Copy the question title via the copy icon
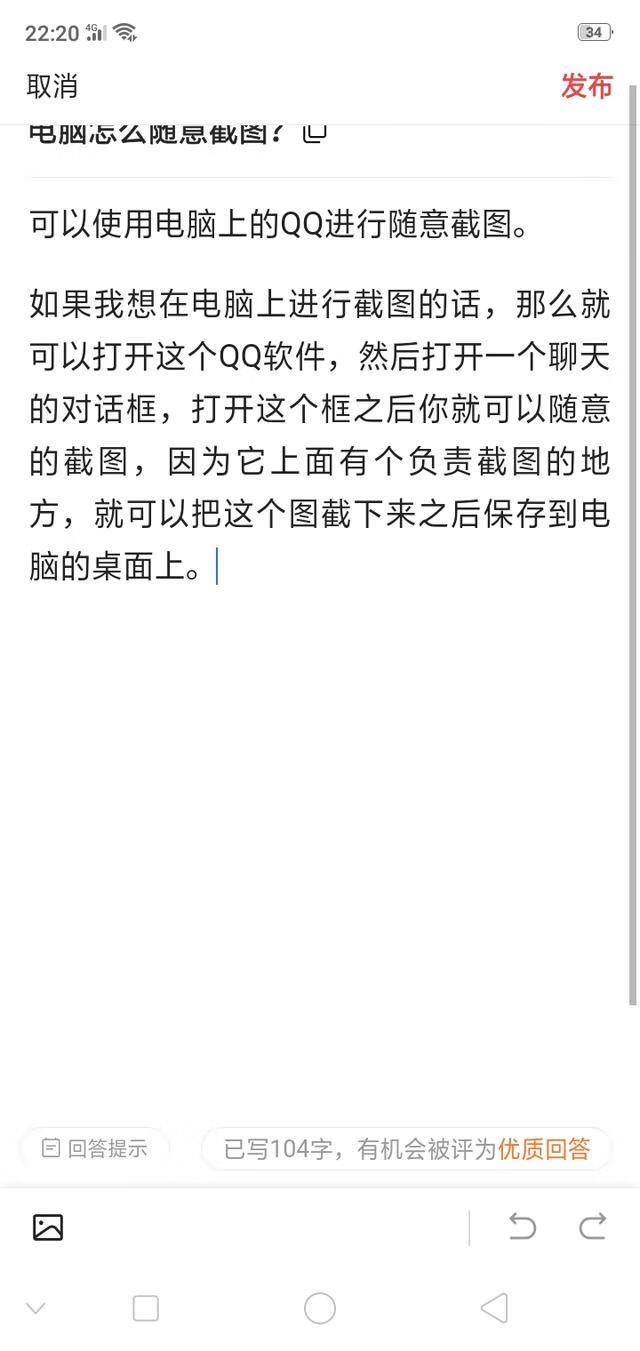Viewport: 640px width, 1351px height. (x=315, y=132)
